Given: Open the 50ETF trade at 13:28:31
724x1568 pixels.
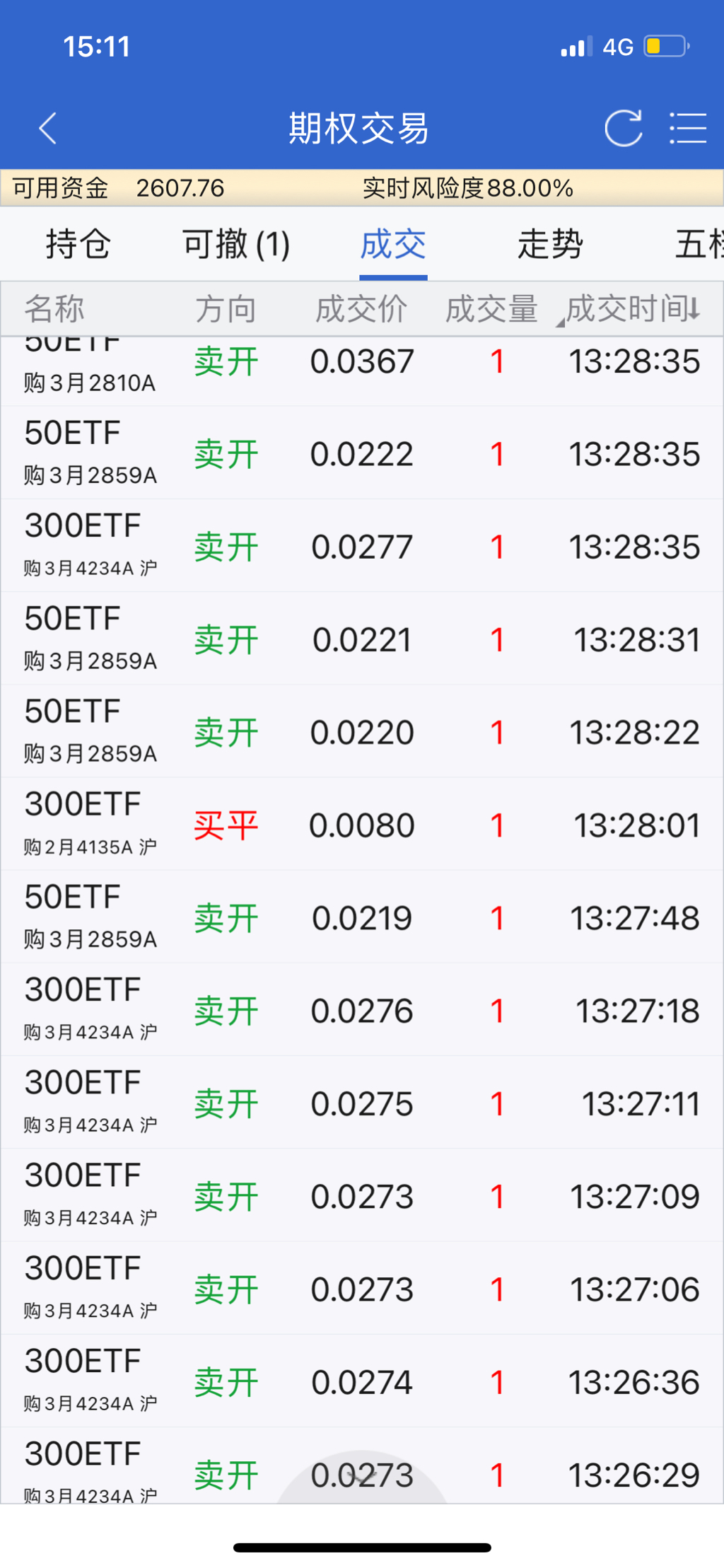Looking at the screenshot, I should pyautogui.click(x=361, y=639).
